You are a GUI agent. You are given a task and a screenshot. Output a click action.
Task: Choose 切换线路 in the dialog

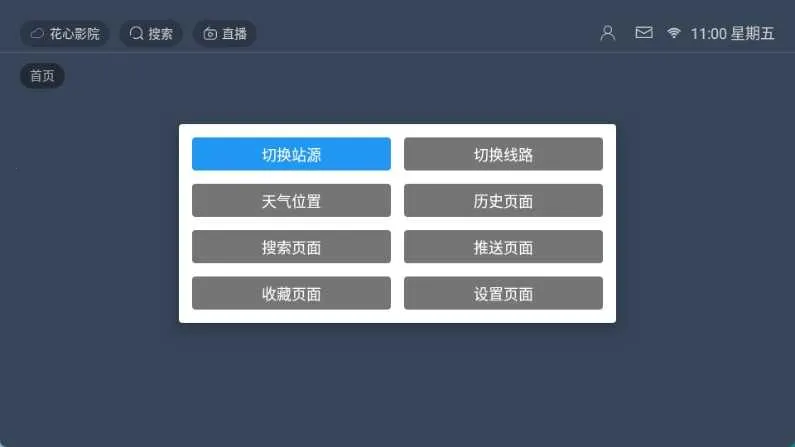503,154
